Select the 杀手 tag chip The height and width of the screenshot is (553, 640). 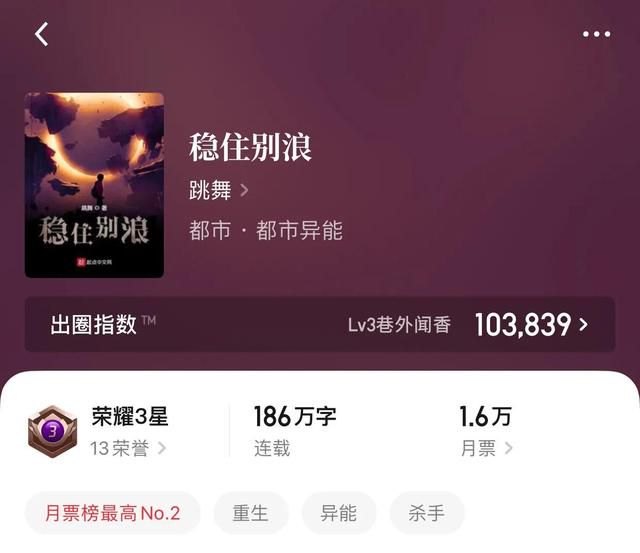click(x=427, y=513)
